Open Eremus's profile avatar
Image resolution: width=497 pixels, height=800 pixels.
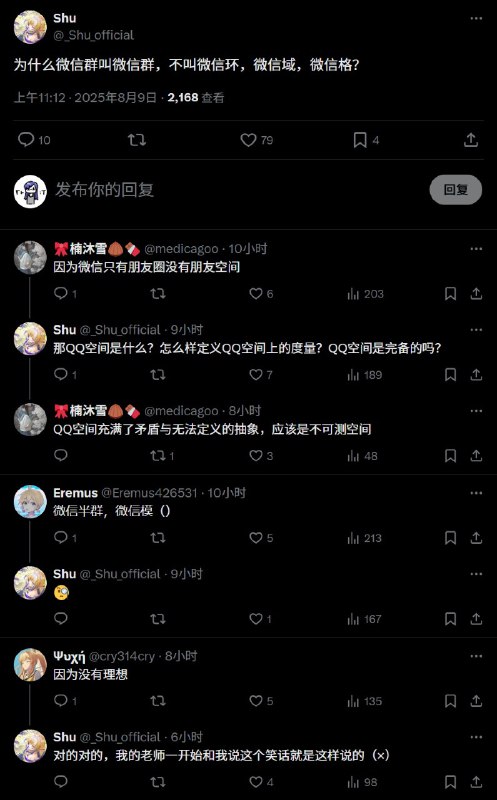30,502
